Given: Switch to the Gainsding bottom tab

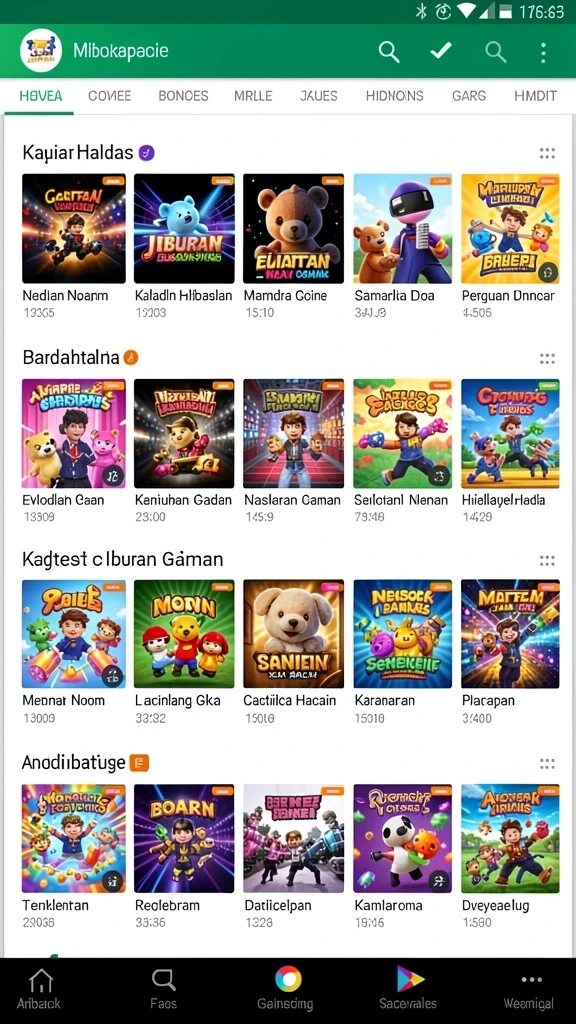Looking at the screenshot, I should [x=287, y=990].
